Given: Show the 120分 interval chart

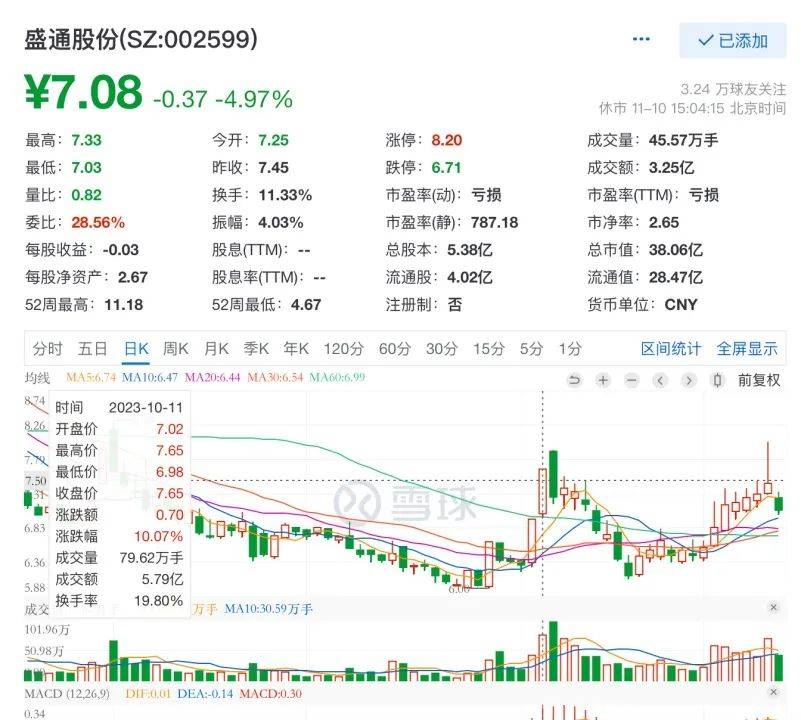Looking at the screenshot, I should [x=343, y=349].
